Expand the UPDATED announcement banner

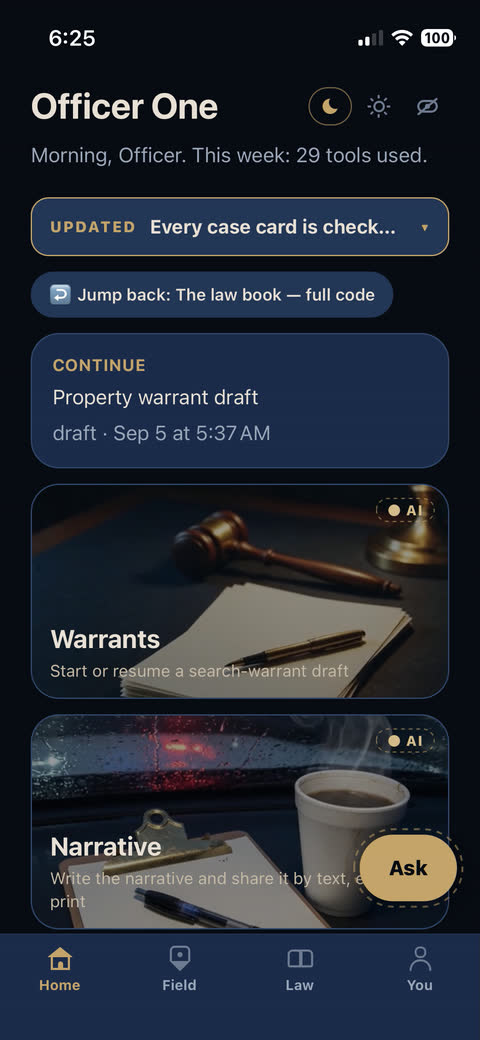[x=240, y=227]
